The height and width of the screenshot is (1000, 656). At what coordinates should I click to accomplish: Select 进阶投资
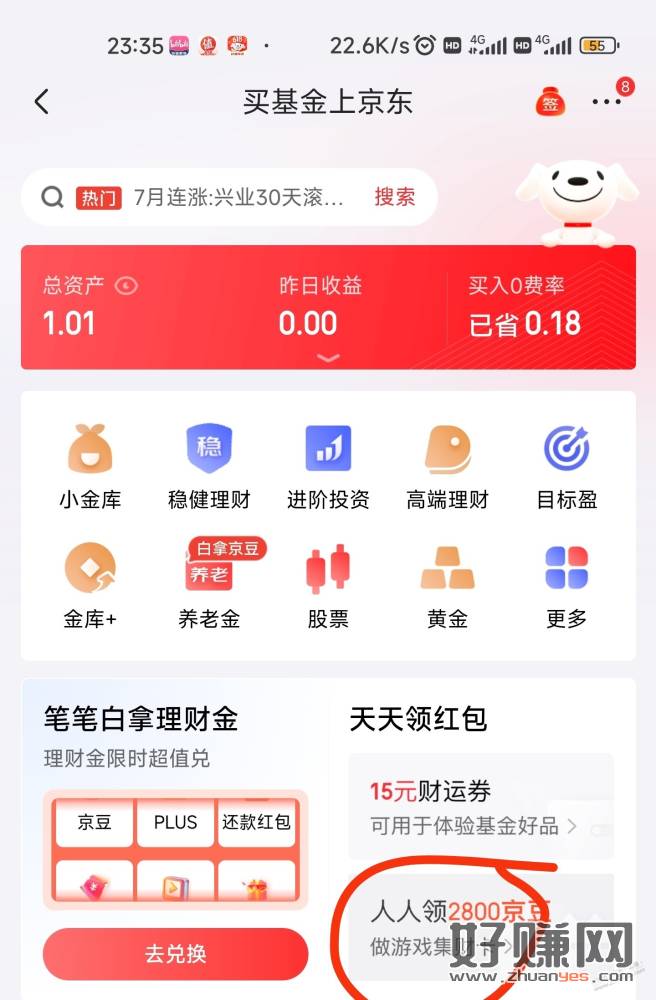328,466
